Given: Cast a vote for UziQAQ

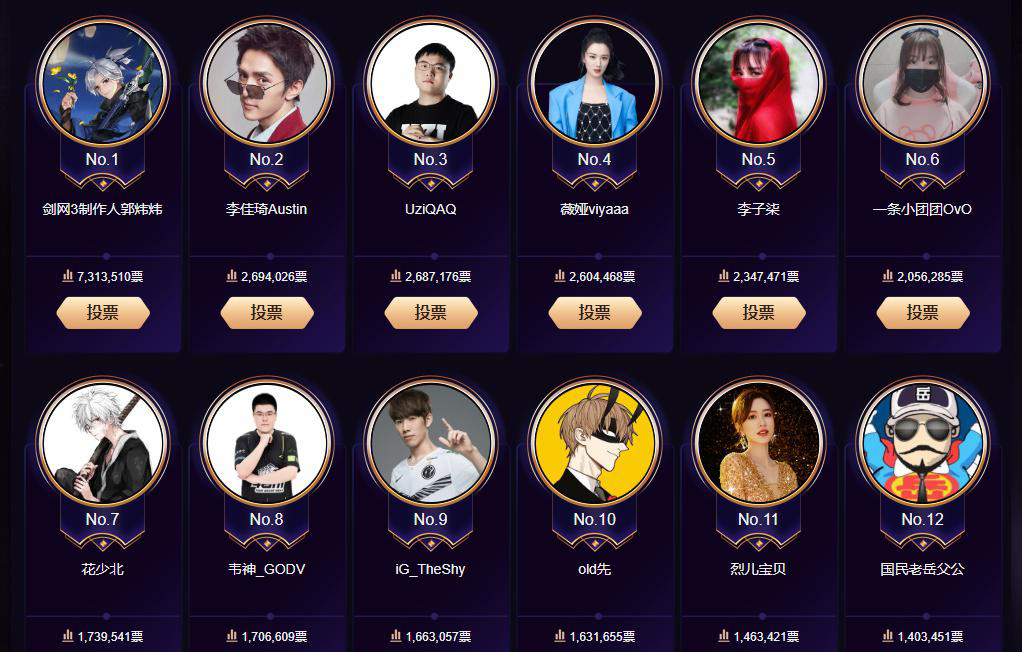Looking at the screenshot, I should point(431,312).
